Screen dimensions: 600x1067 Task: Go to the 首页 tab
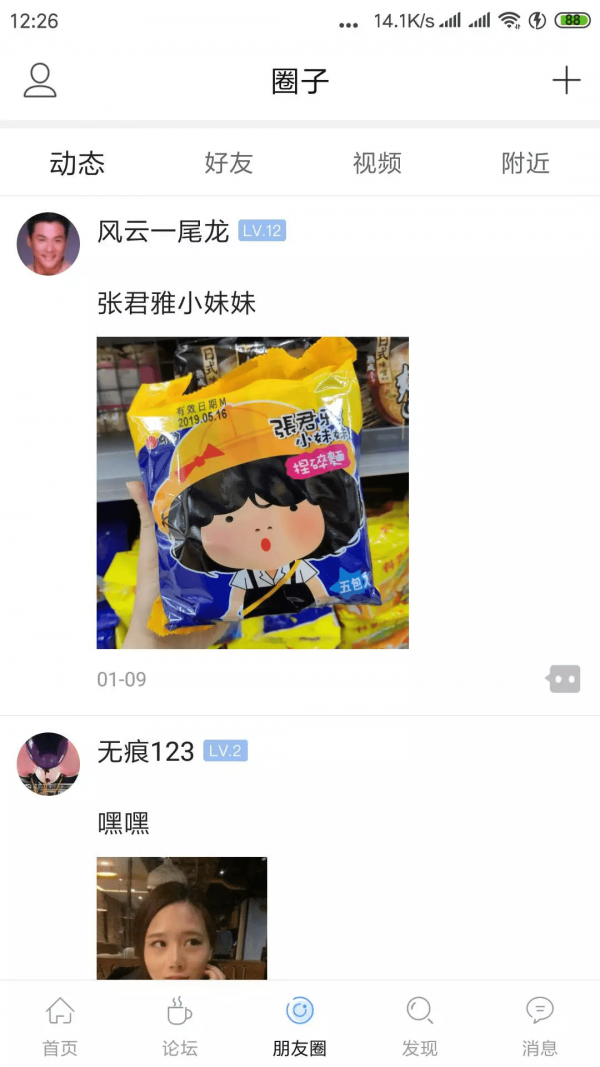pyautogui.click(x=59, y=1026)
